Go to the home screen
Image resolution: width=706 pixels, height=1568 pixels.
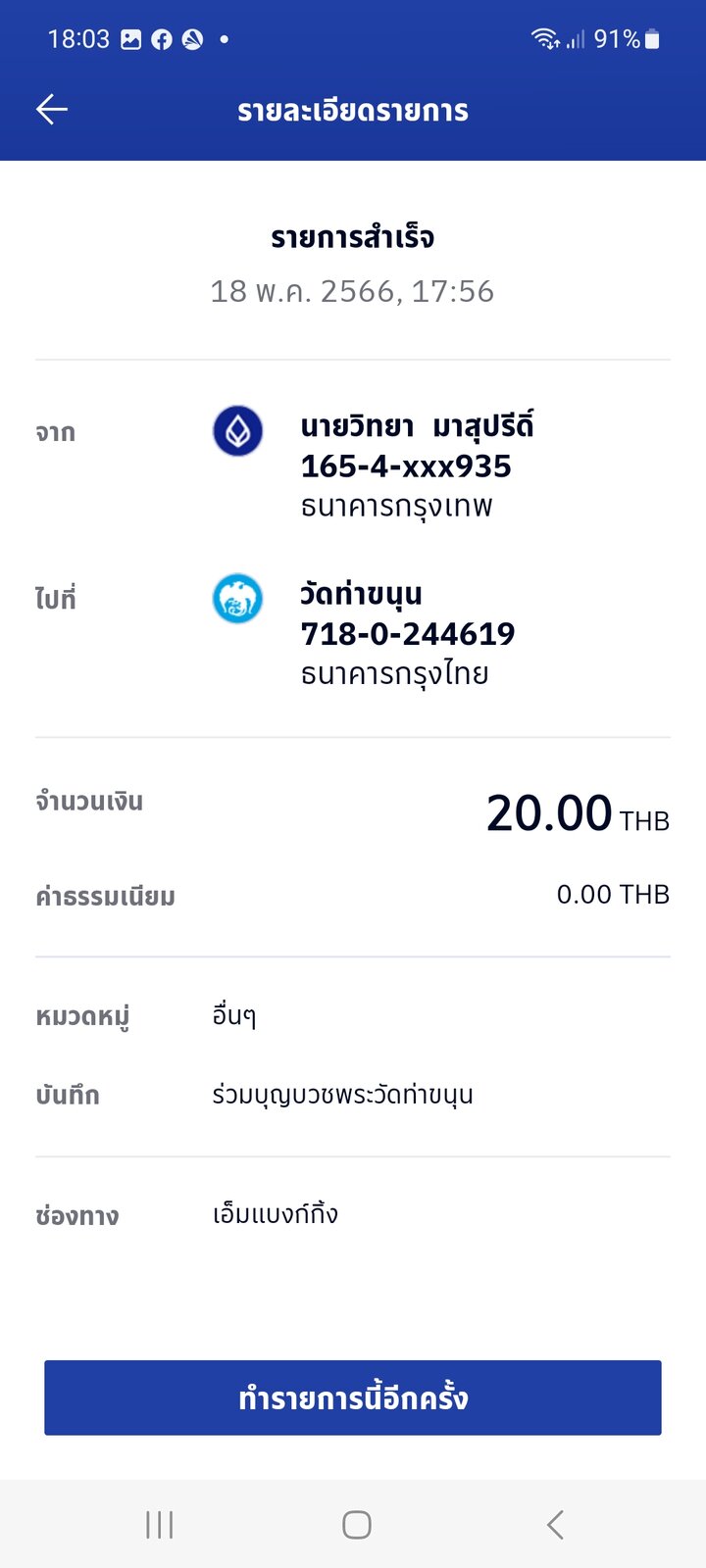tap(357, 1524)
